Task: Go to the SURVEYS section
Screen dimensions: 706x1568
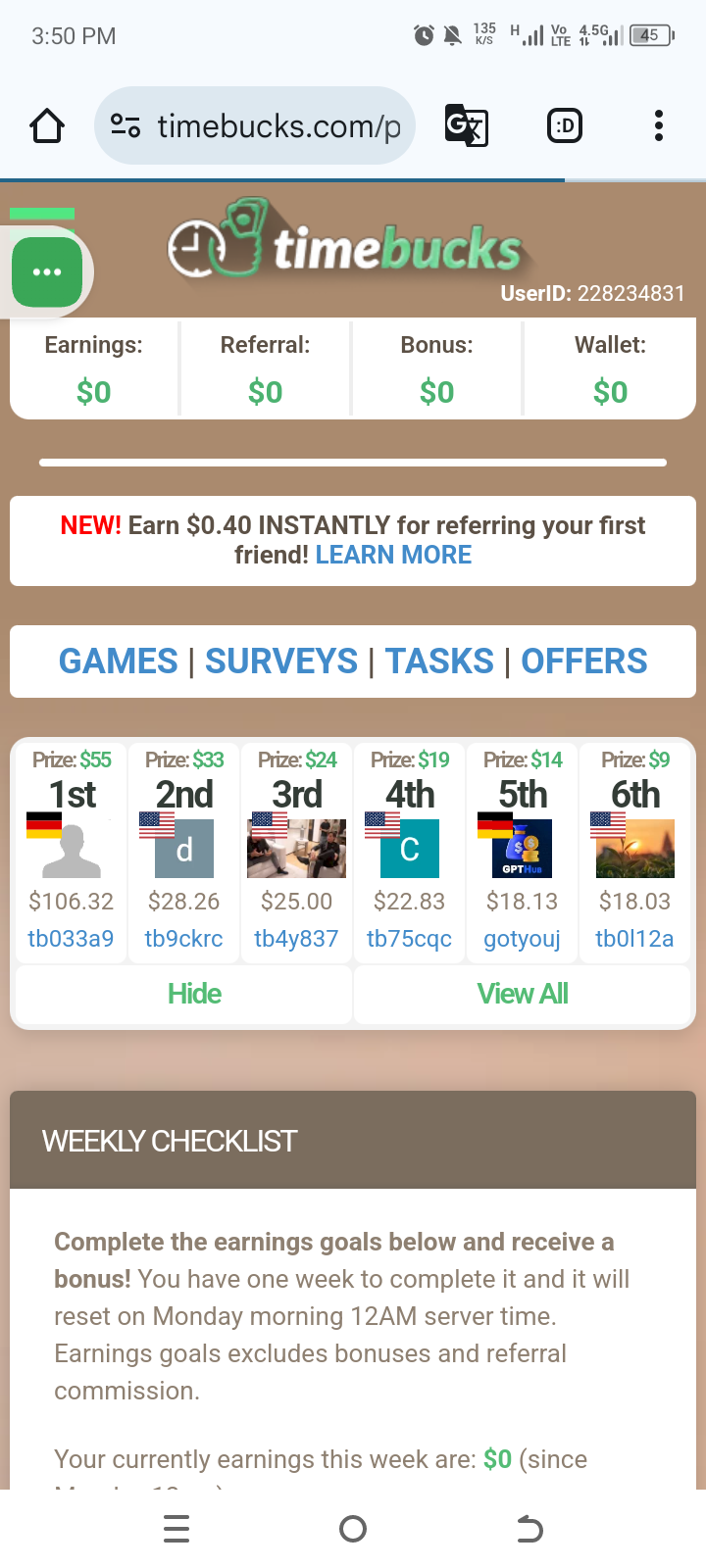Action: (281, 661)
